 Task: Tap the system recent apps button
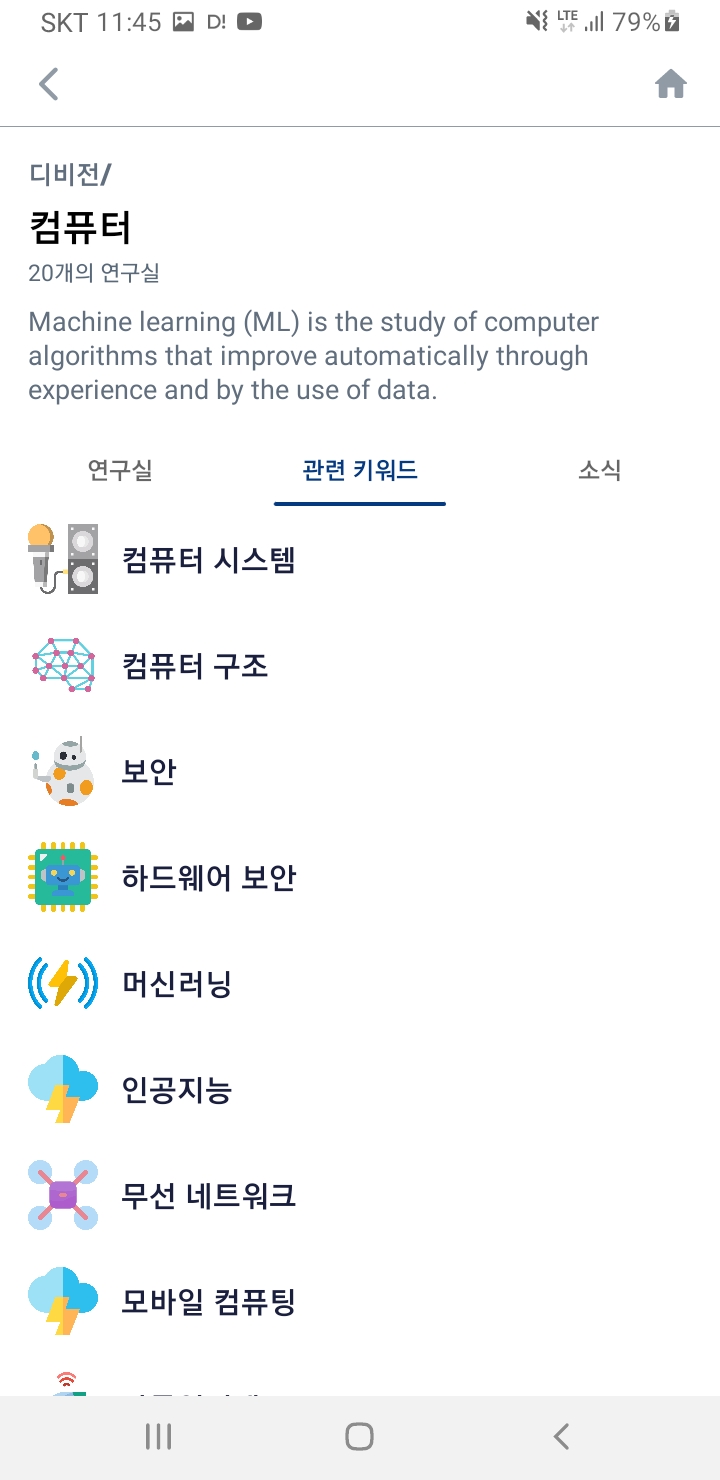[158, 1437]
